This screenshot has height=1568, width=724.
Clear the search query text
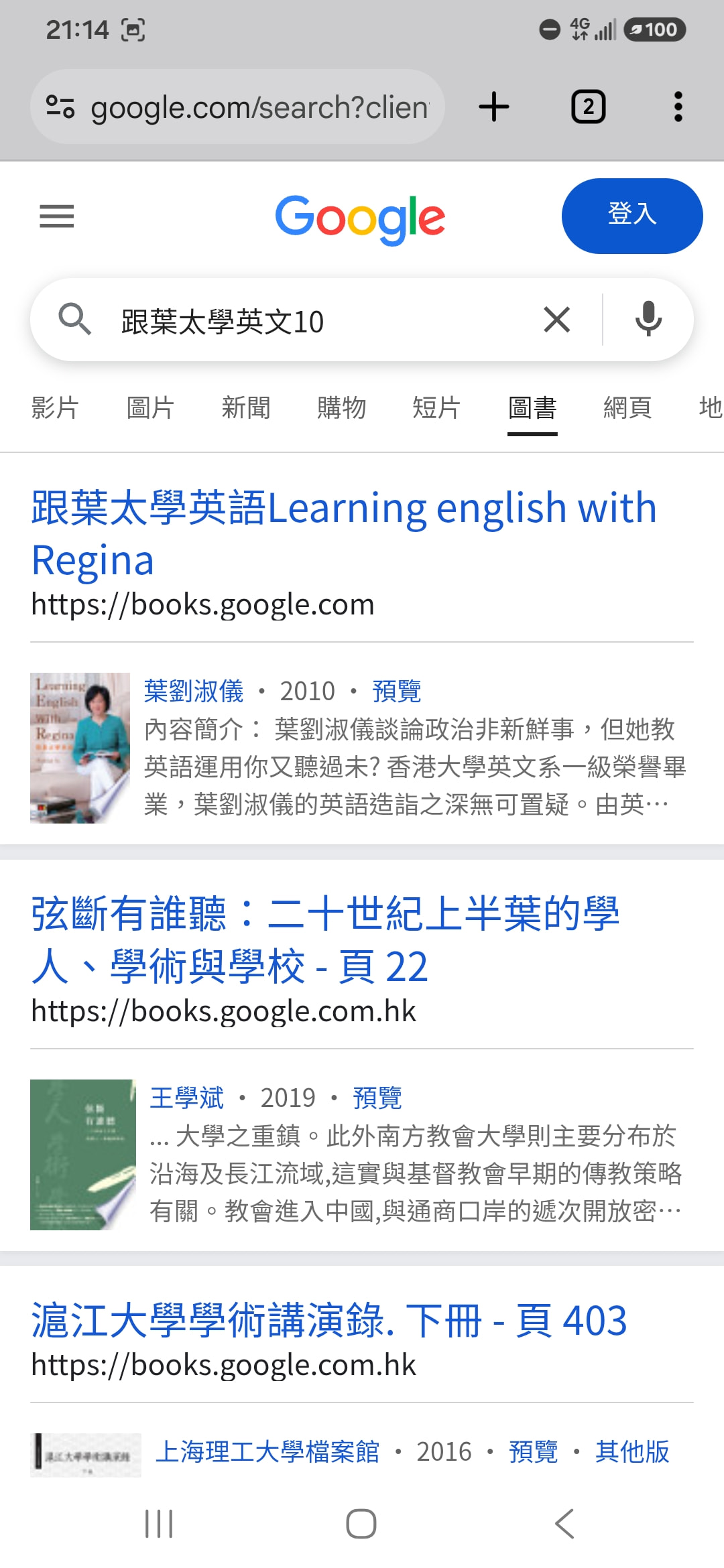[x=557, y=320]
